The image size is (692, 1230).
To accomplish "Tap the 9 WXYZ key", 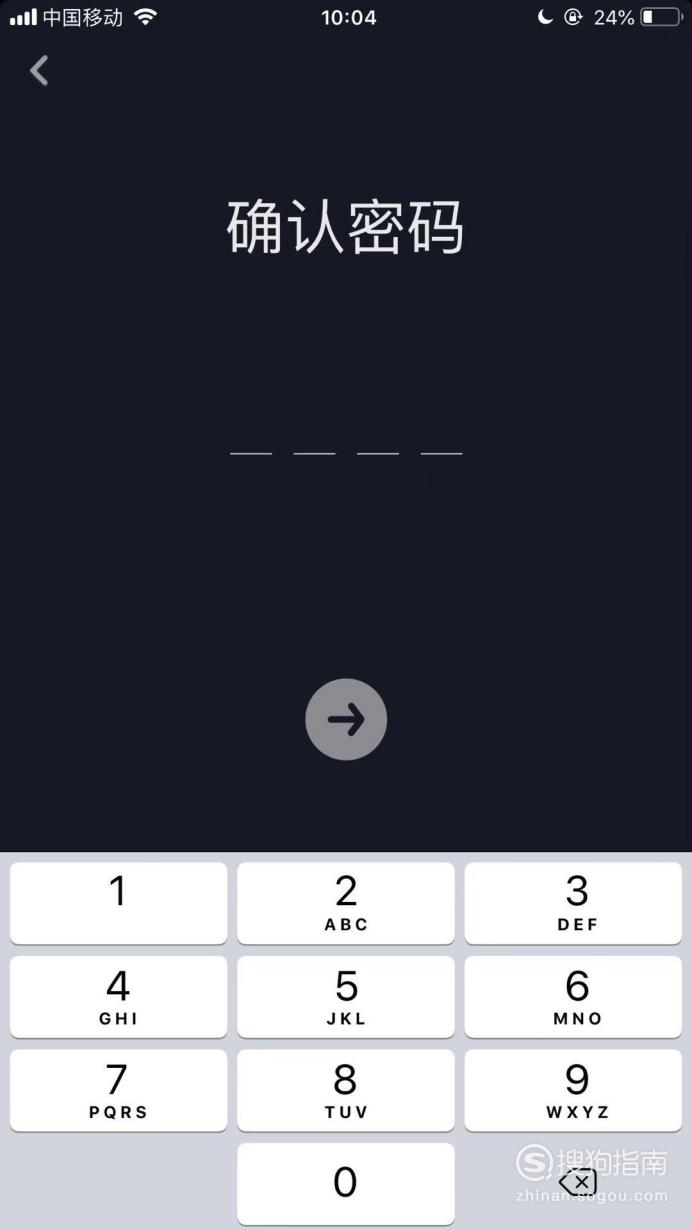I will point(573,1090).
